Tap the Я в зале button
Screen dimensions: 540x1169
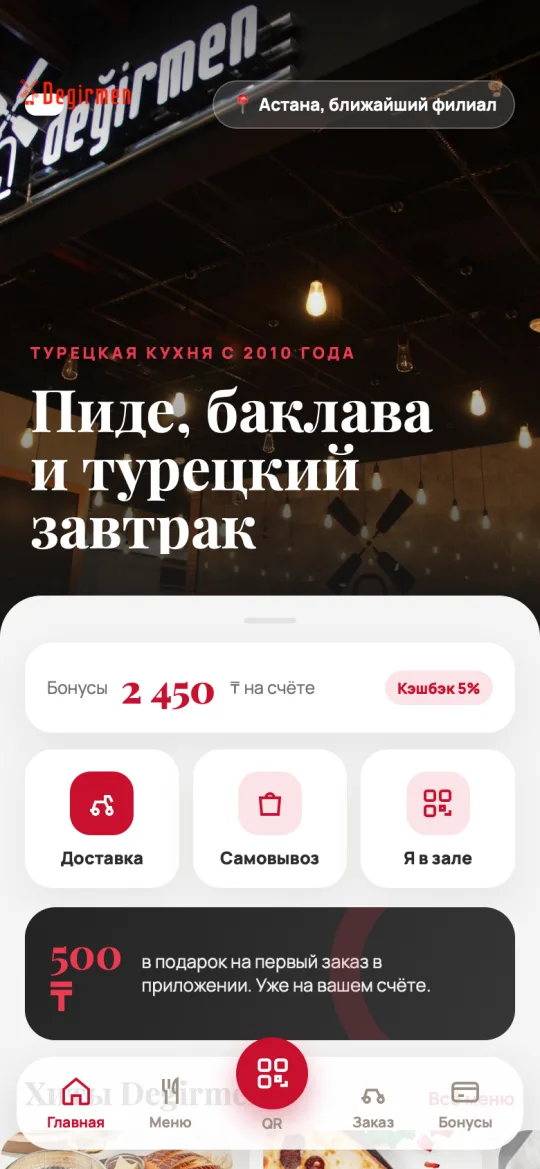438,819
